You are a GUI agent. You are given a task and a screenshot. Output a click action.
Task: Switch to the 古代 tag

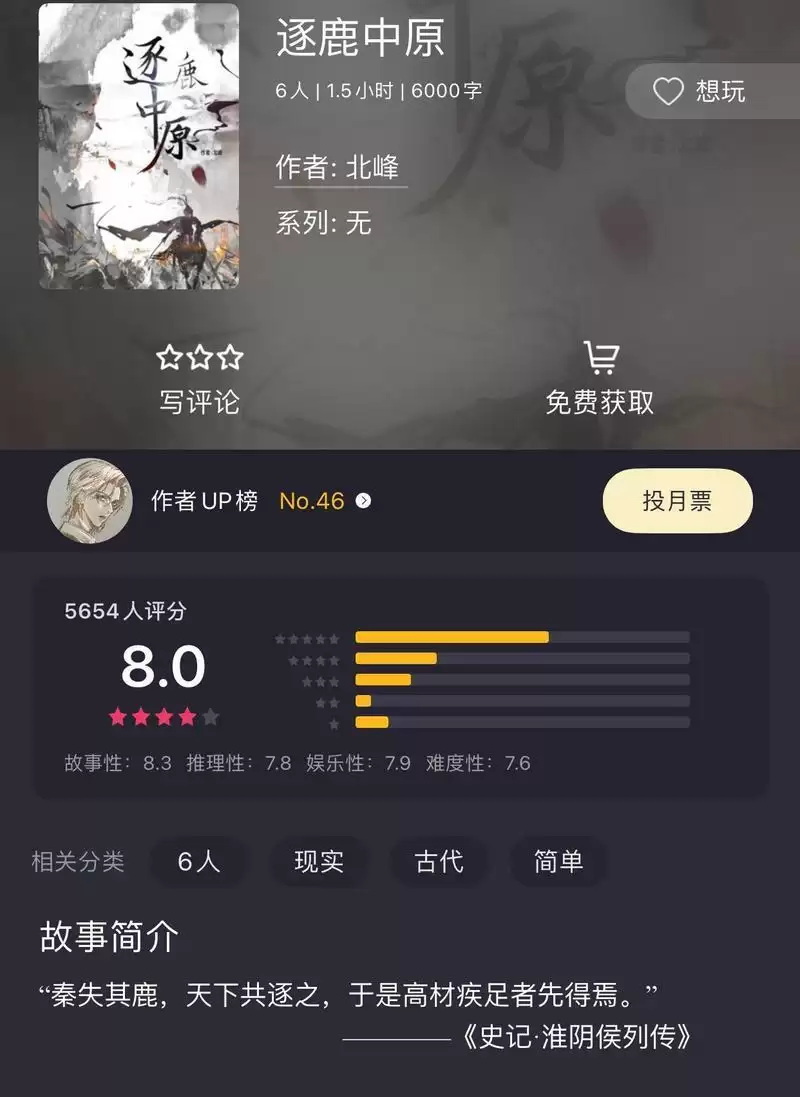tap(439, 862)
